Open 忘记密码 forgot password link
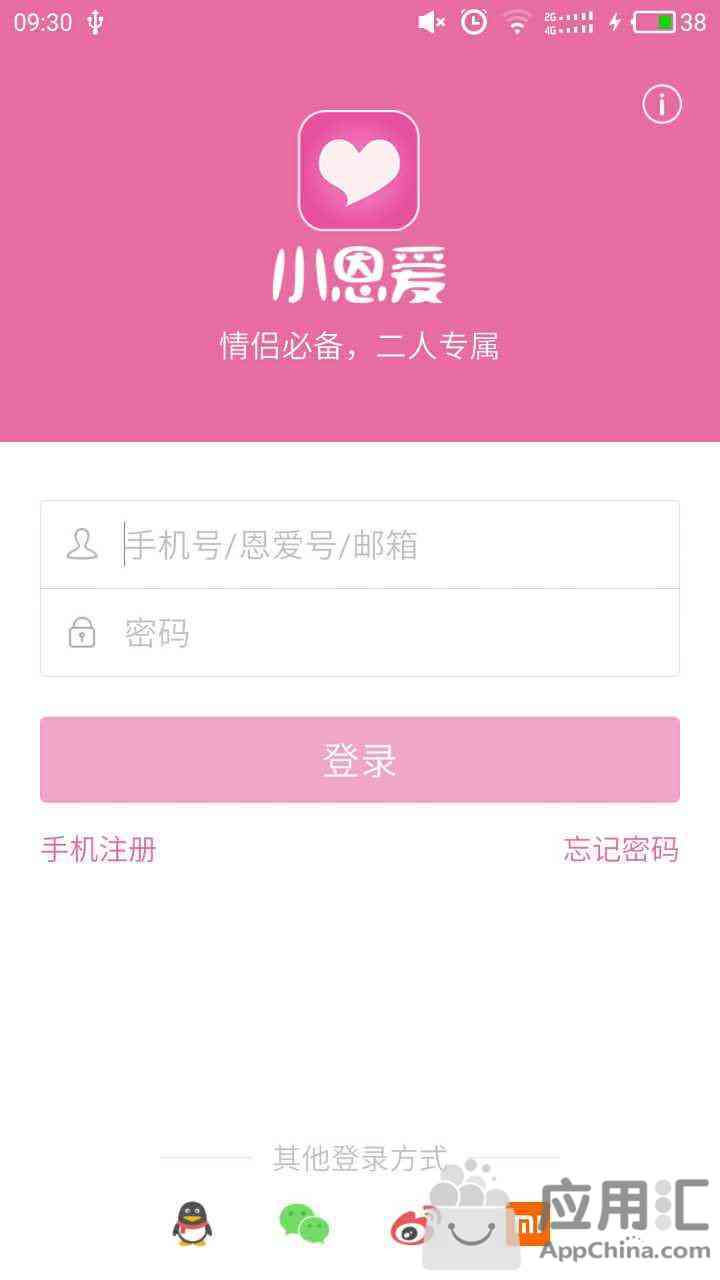This screenshot has width=720, height=1280. 621,850
